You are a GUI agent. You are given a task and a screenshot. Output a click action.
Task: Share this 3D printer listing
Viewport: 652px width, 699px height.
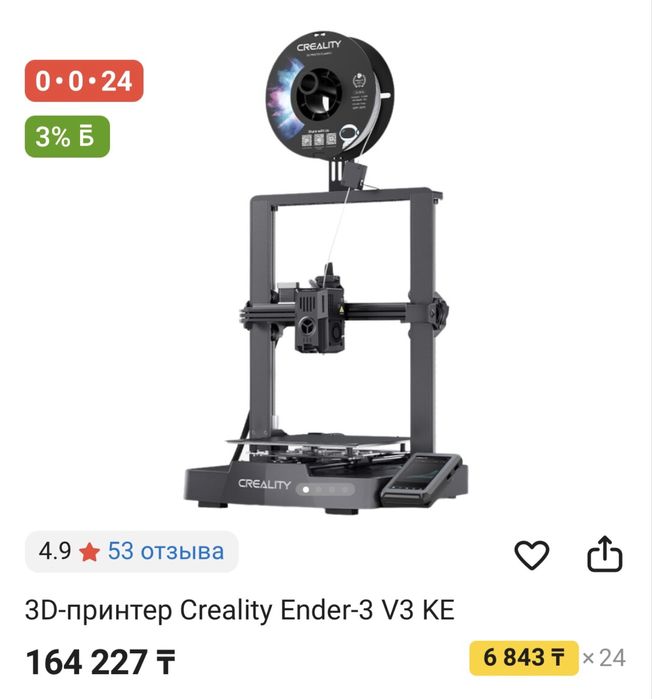[604, 555]
